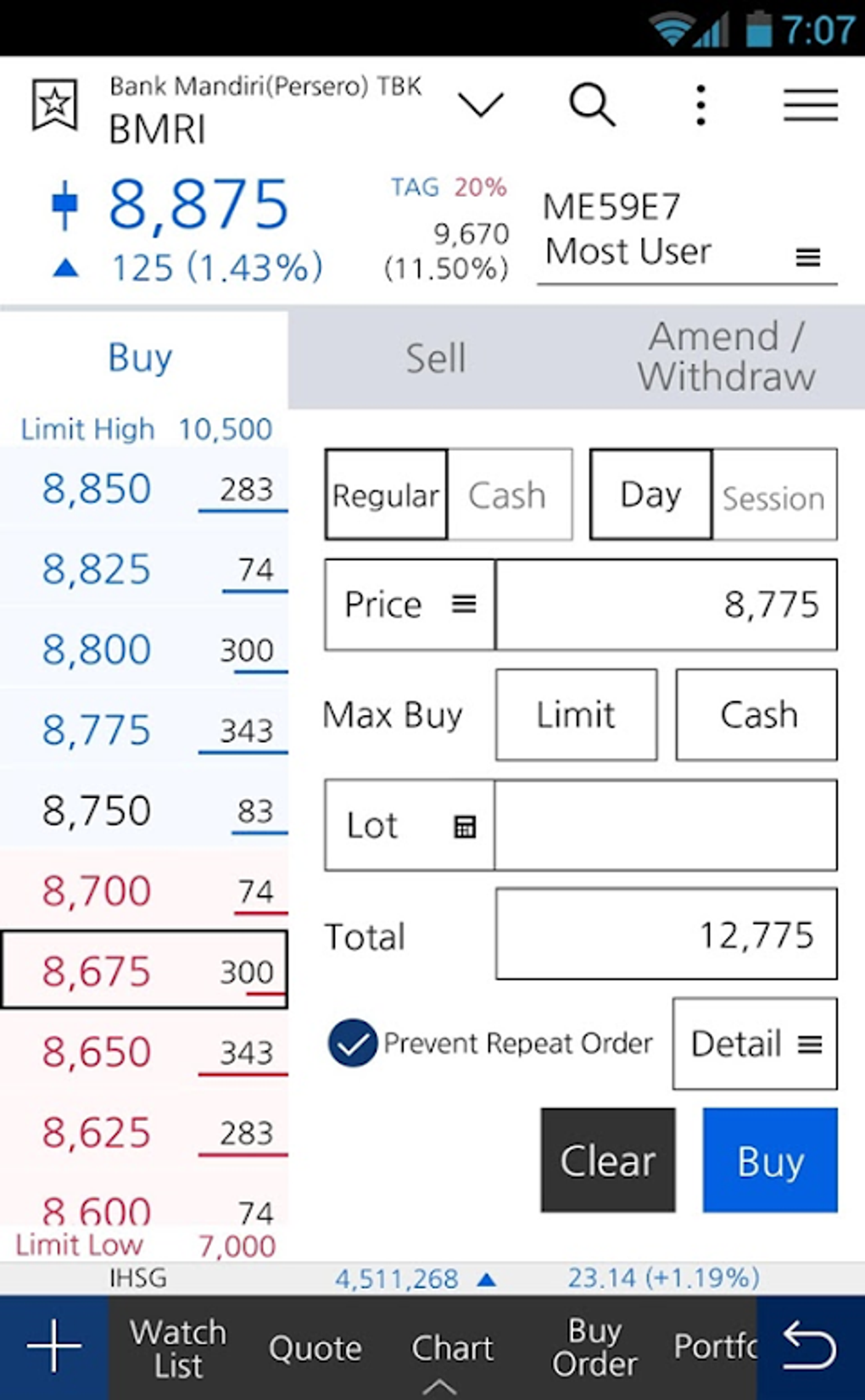Select the 8,850 price row
865x1400 pixels.
pyautogui.click(x=144, y=489)
